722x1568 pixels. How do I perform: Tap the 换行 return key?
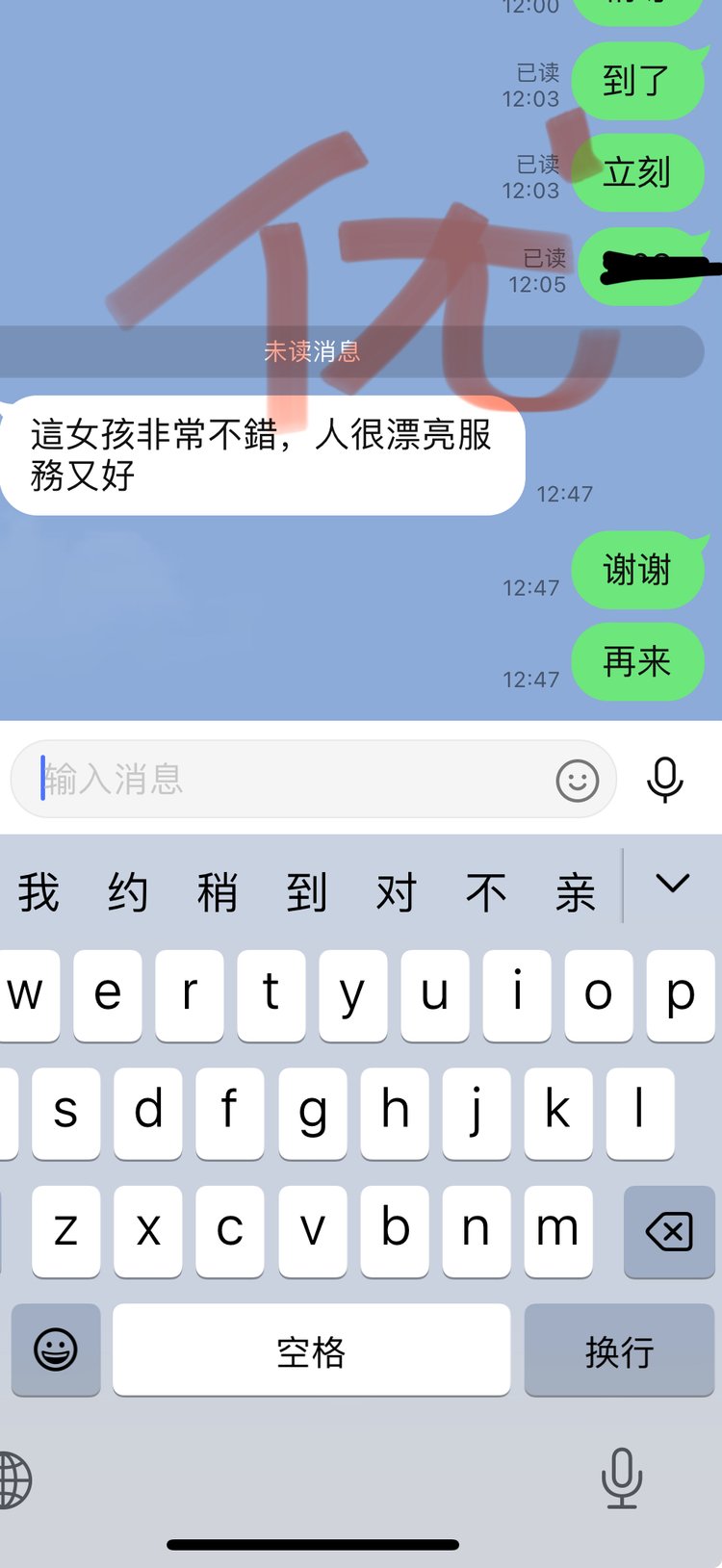(619, 1350)
